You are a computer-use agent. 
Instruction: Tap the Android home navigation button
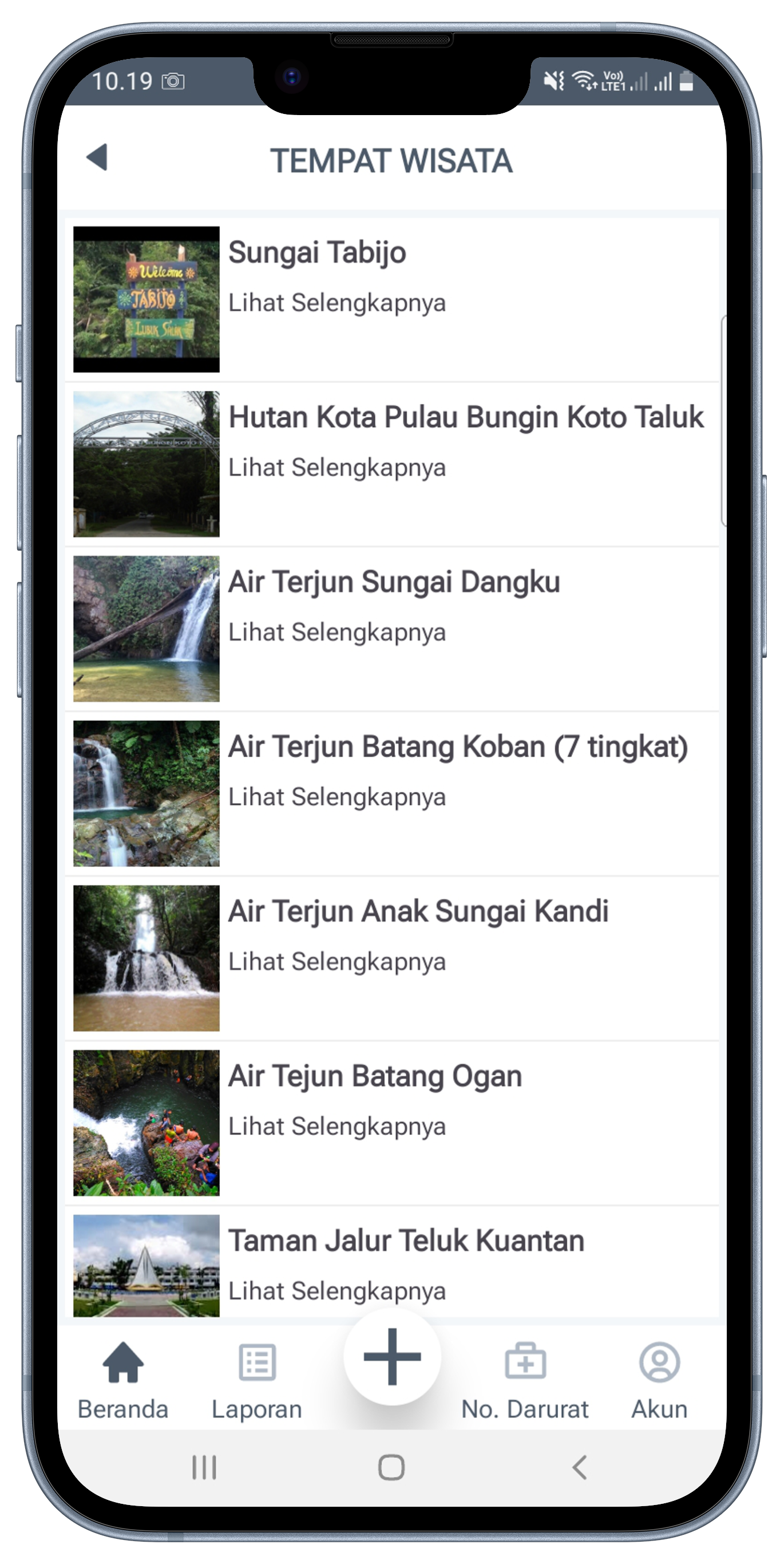pyautogui.click(x=391, y=1470)
